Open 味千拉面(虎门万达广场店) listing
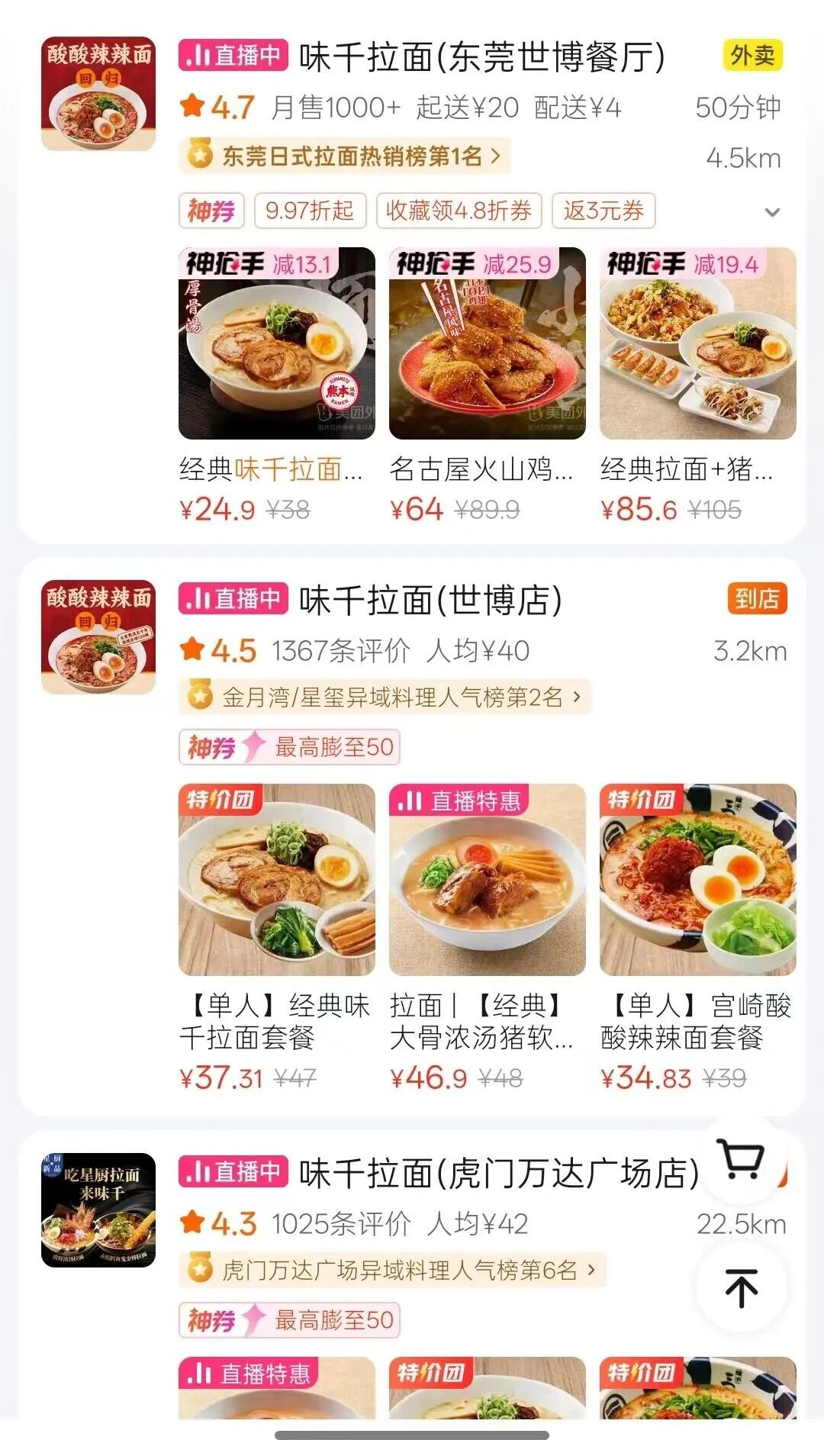Viewport: 824px width, 1456px height. point(499,1174)
